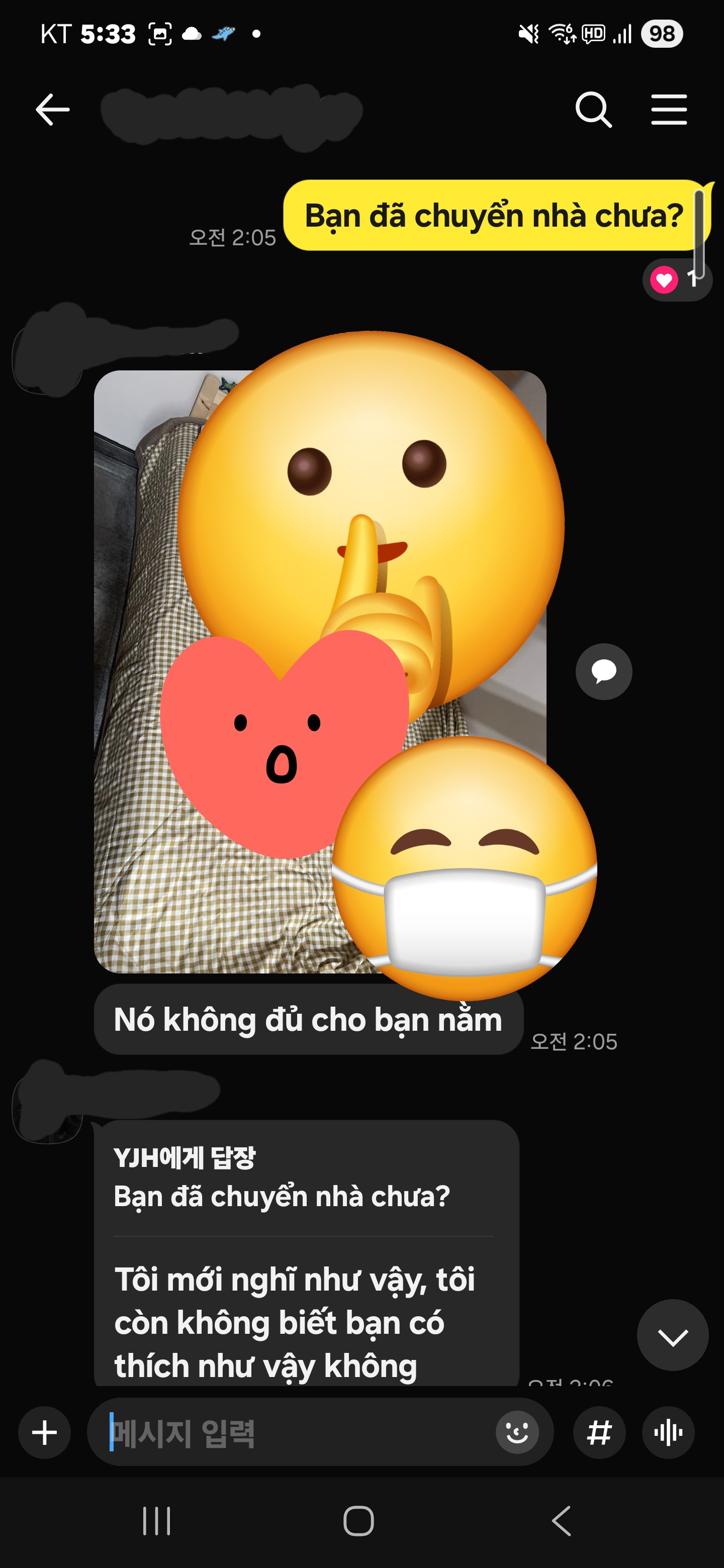Tap the heart reaction on the yellow message
The width and height of the screenshot is (724, 1568).
coord(664,280)
